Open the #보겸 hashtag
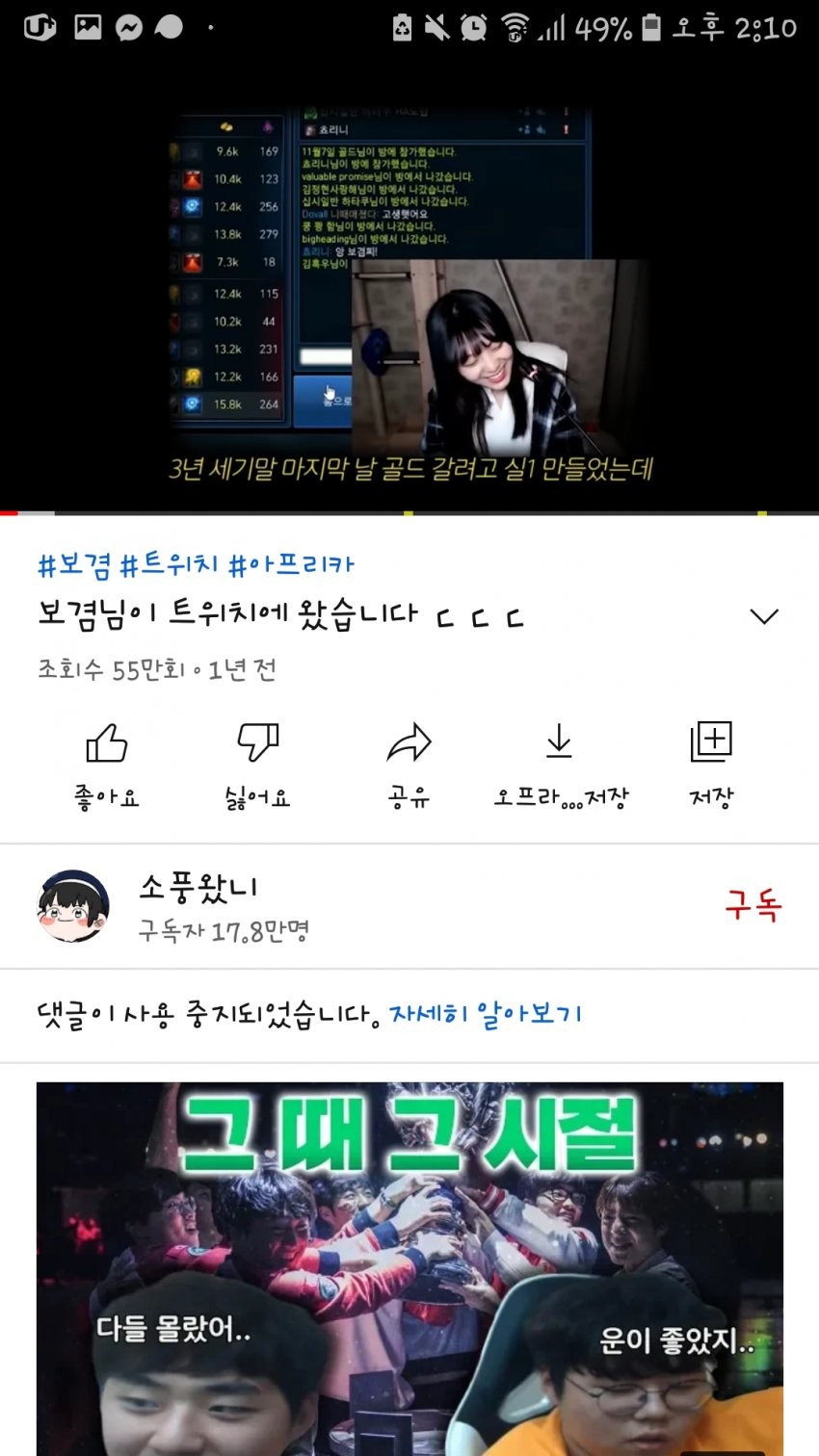Screen dimensions: 819x1456 coord(74,565)
